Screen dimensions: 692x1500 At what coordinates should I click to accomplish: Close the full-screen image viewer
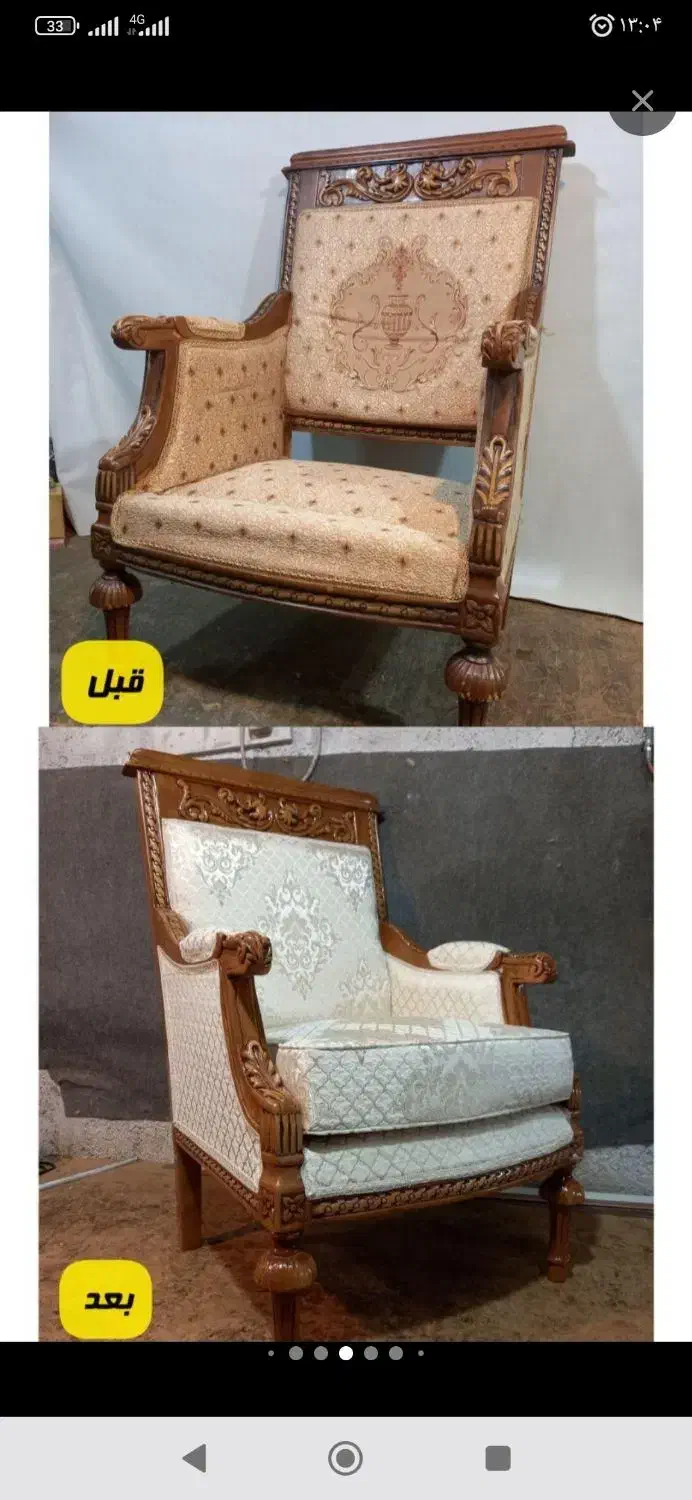click(642, 101)
